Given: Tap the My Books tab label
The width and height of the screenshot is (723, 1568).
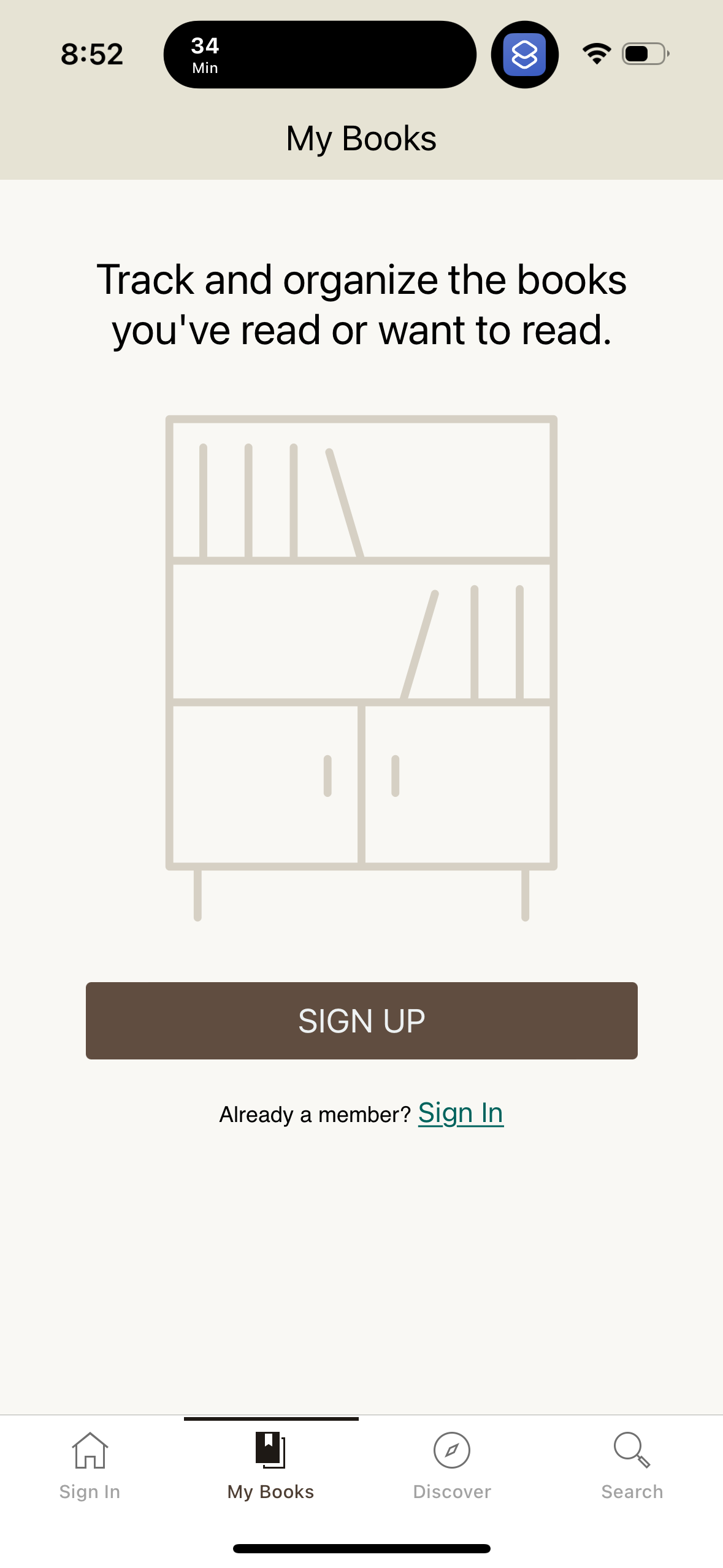Looking at the screenshot, I should point(270,1491).
